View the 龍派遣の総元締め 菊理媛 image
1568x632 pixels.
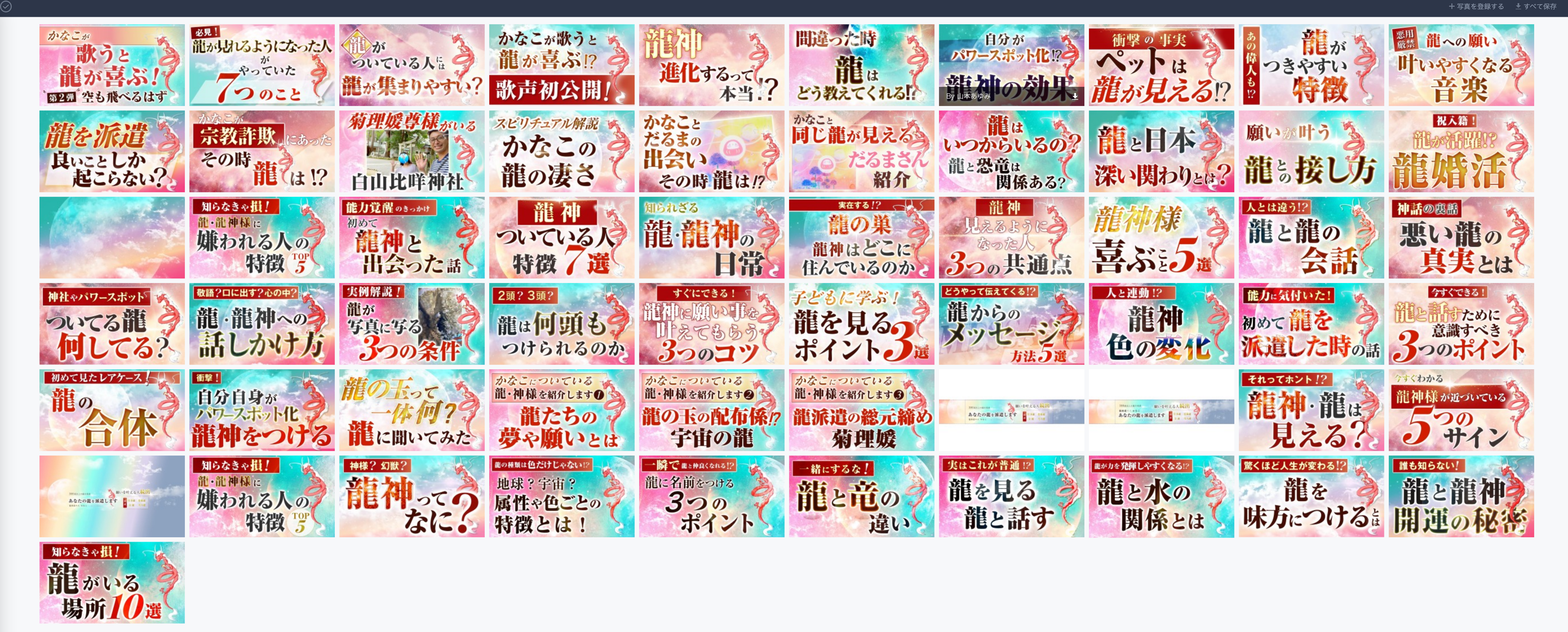tap(861, 410)
